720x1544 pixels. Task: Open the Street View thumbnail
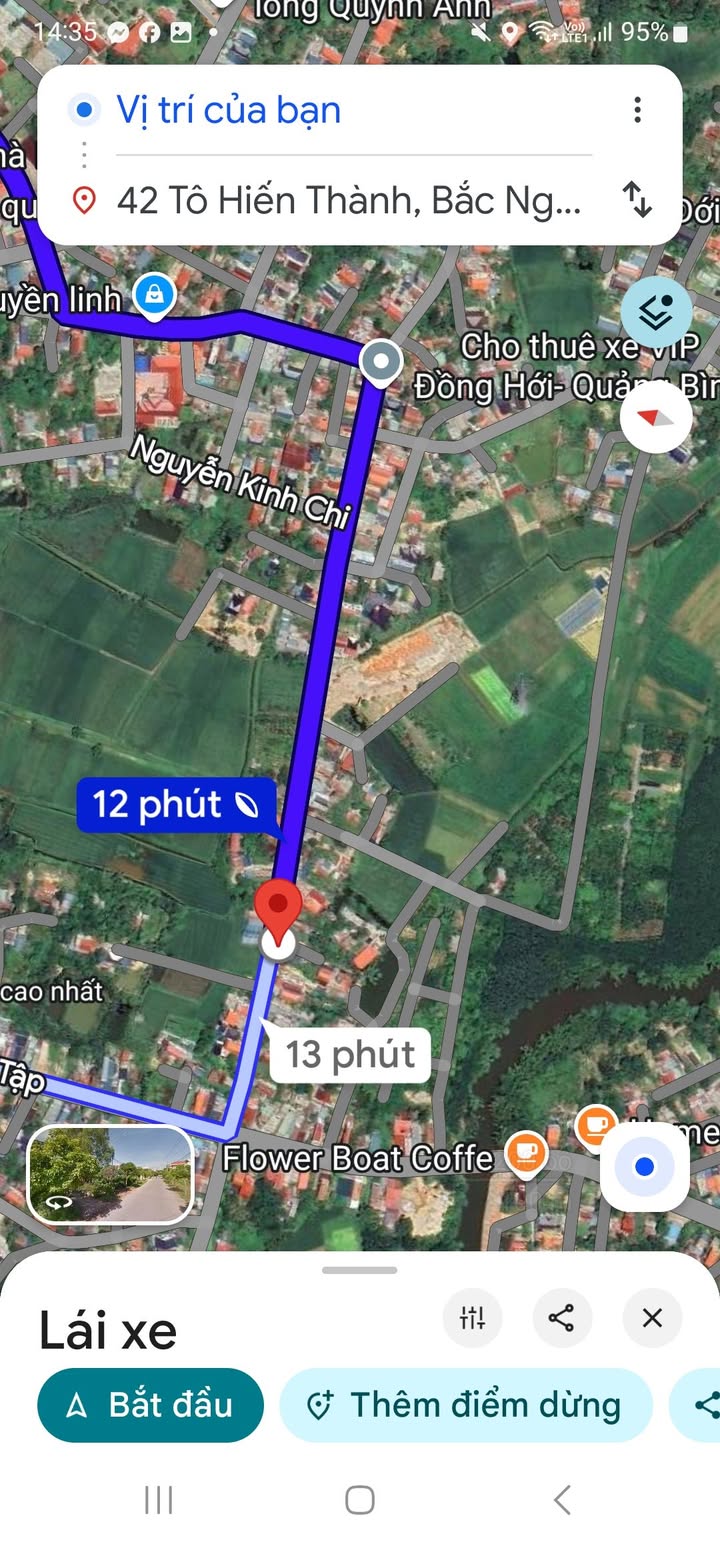point(110,1174)
